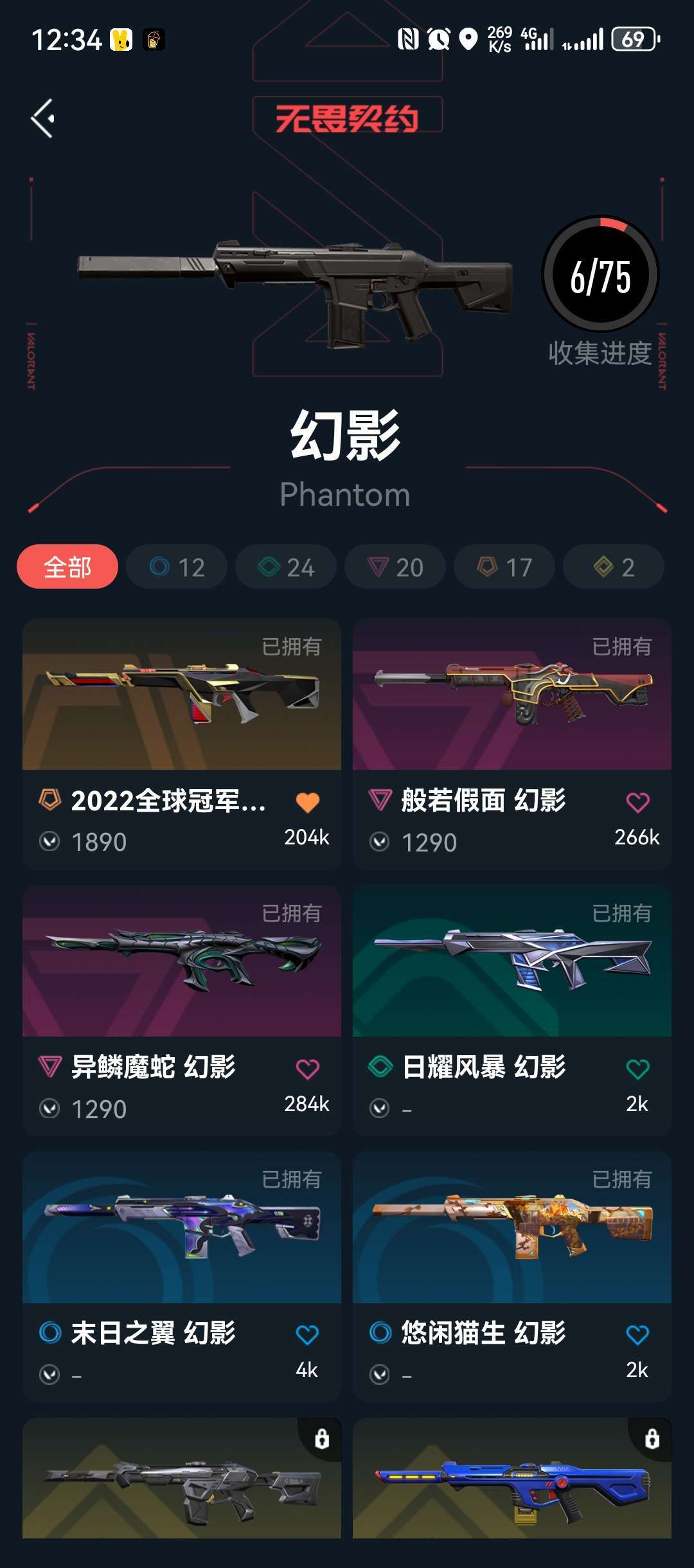Unlike the 2022全球冠军 skin heart

pos(307,803)
